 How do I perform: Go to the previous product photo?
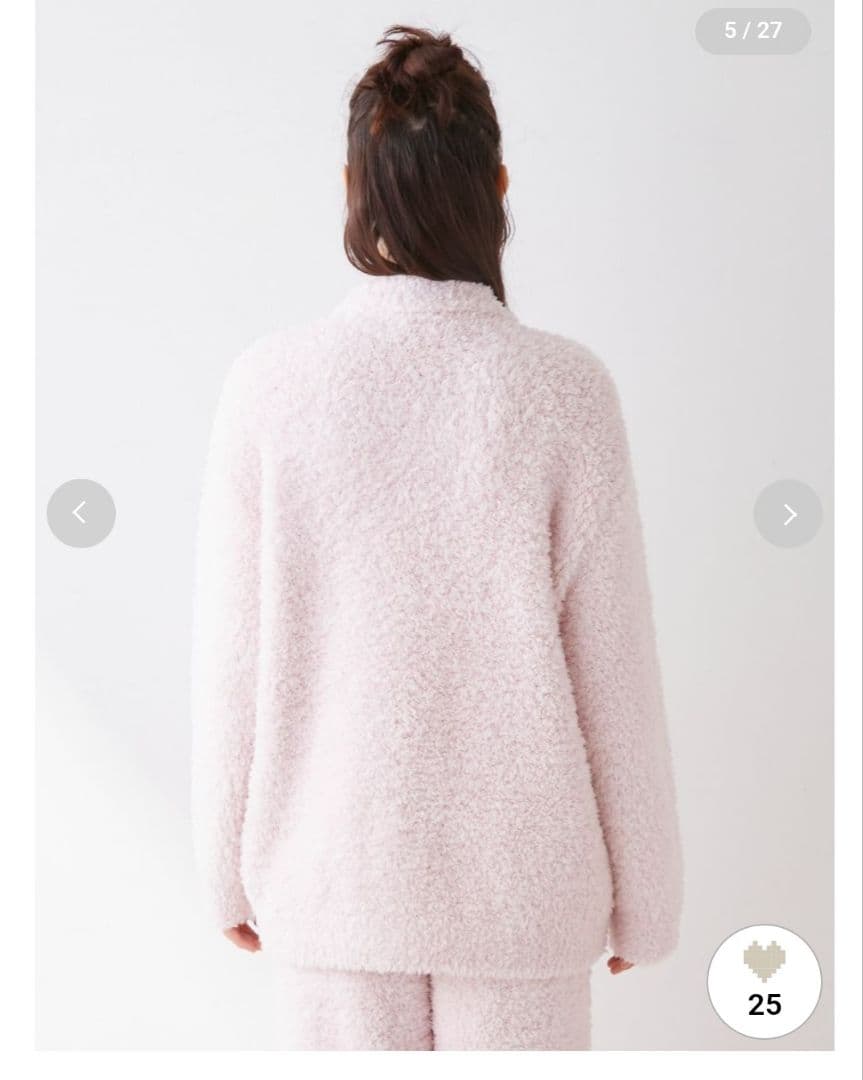81,513
